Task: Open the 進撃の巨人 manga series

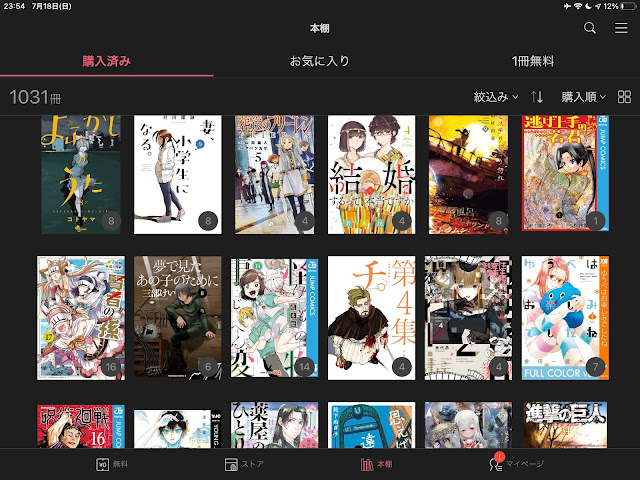Action: coord(565,425)
